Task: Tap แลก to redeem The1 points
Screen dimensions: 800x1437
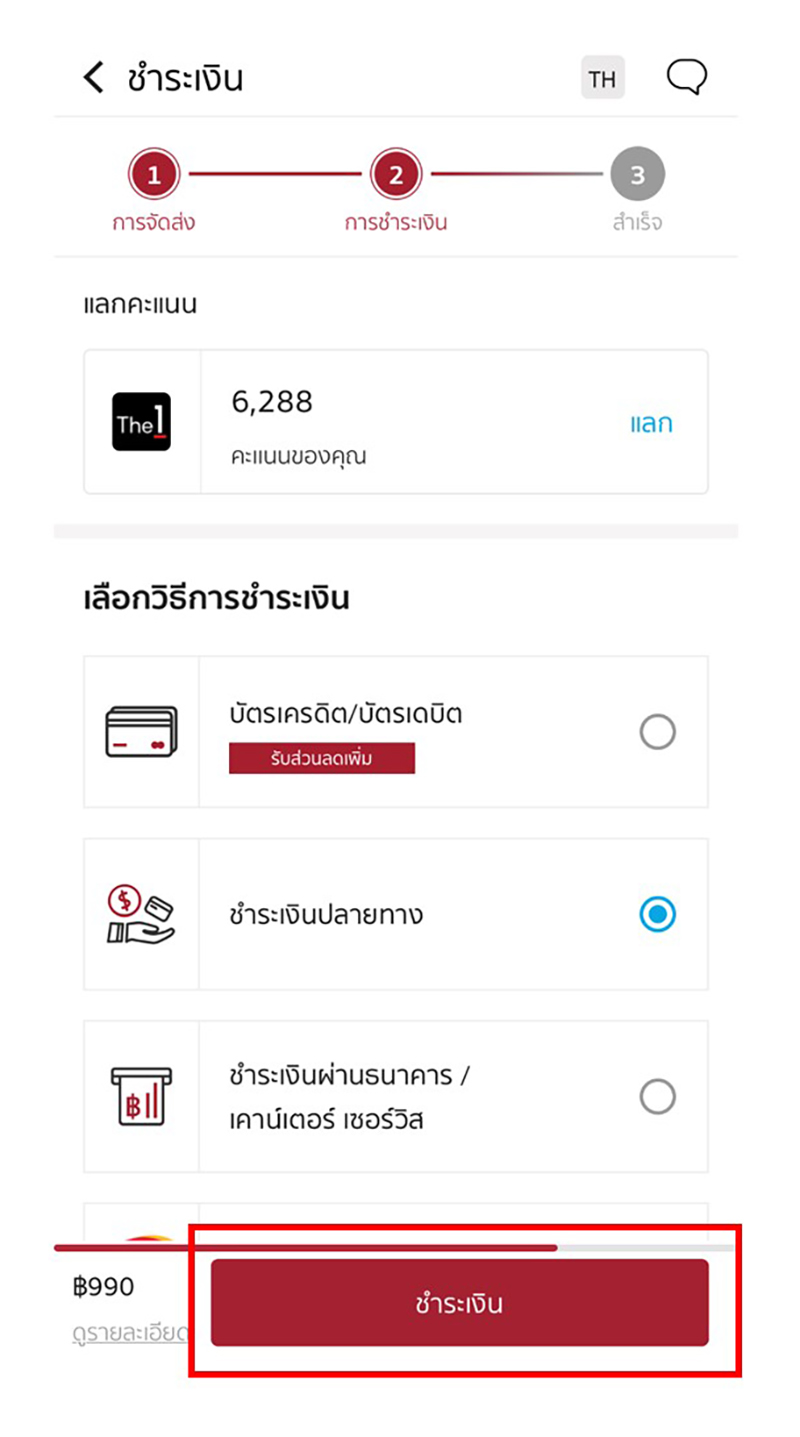Action: coord(651,423)
